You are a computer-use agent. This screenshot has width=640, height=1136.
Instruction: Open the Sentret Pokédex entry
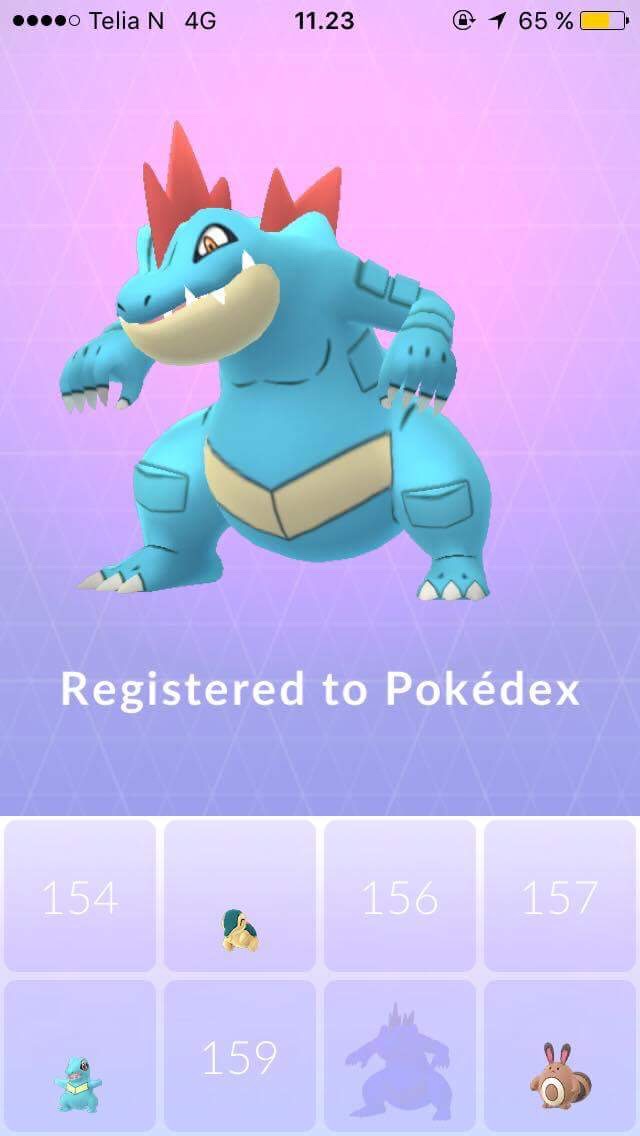[x=560, y=1057]
